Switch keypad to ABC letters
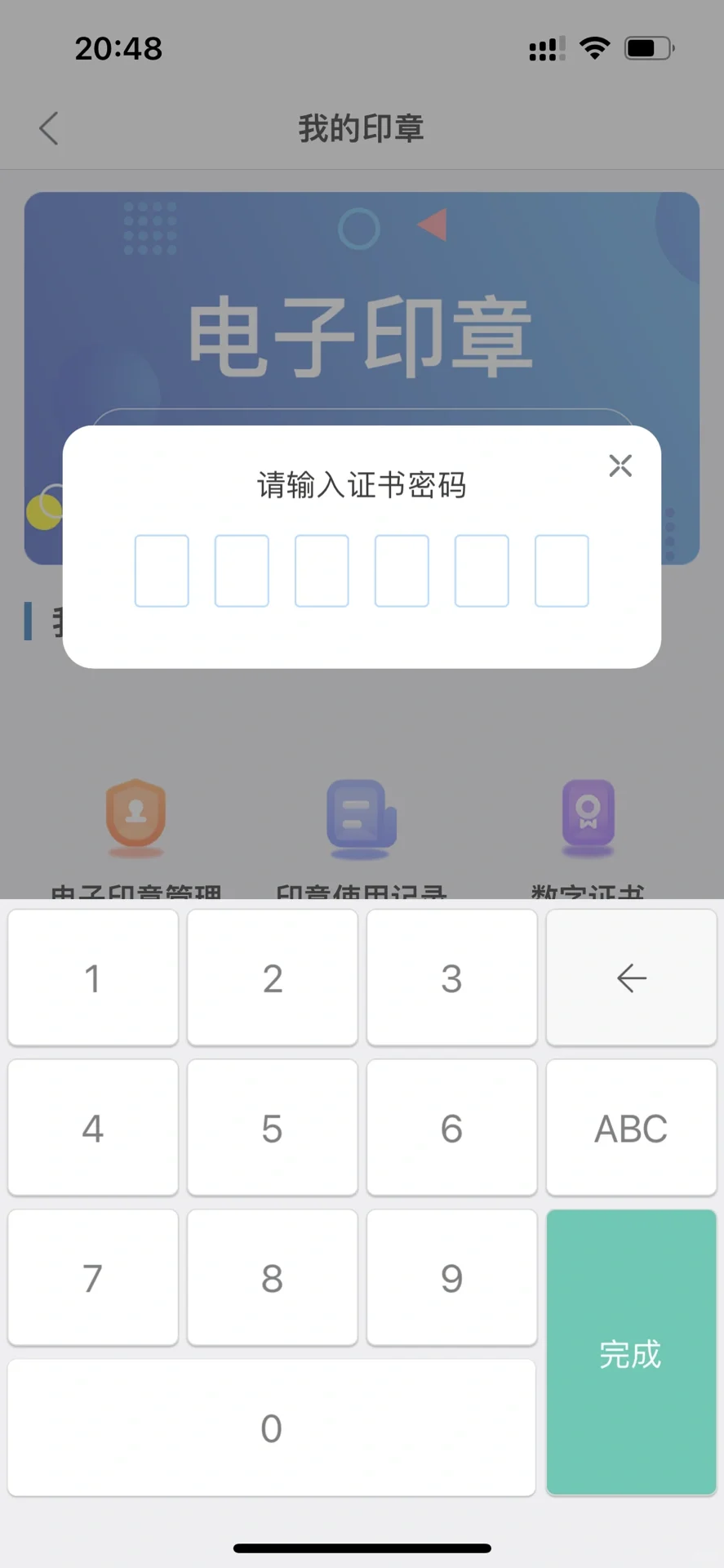Image resolution: width=724 pixels, height=1568 pixels. [x=631, y=1128]
